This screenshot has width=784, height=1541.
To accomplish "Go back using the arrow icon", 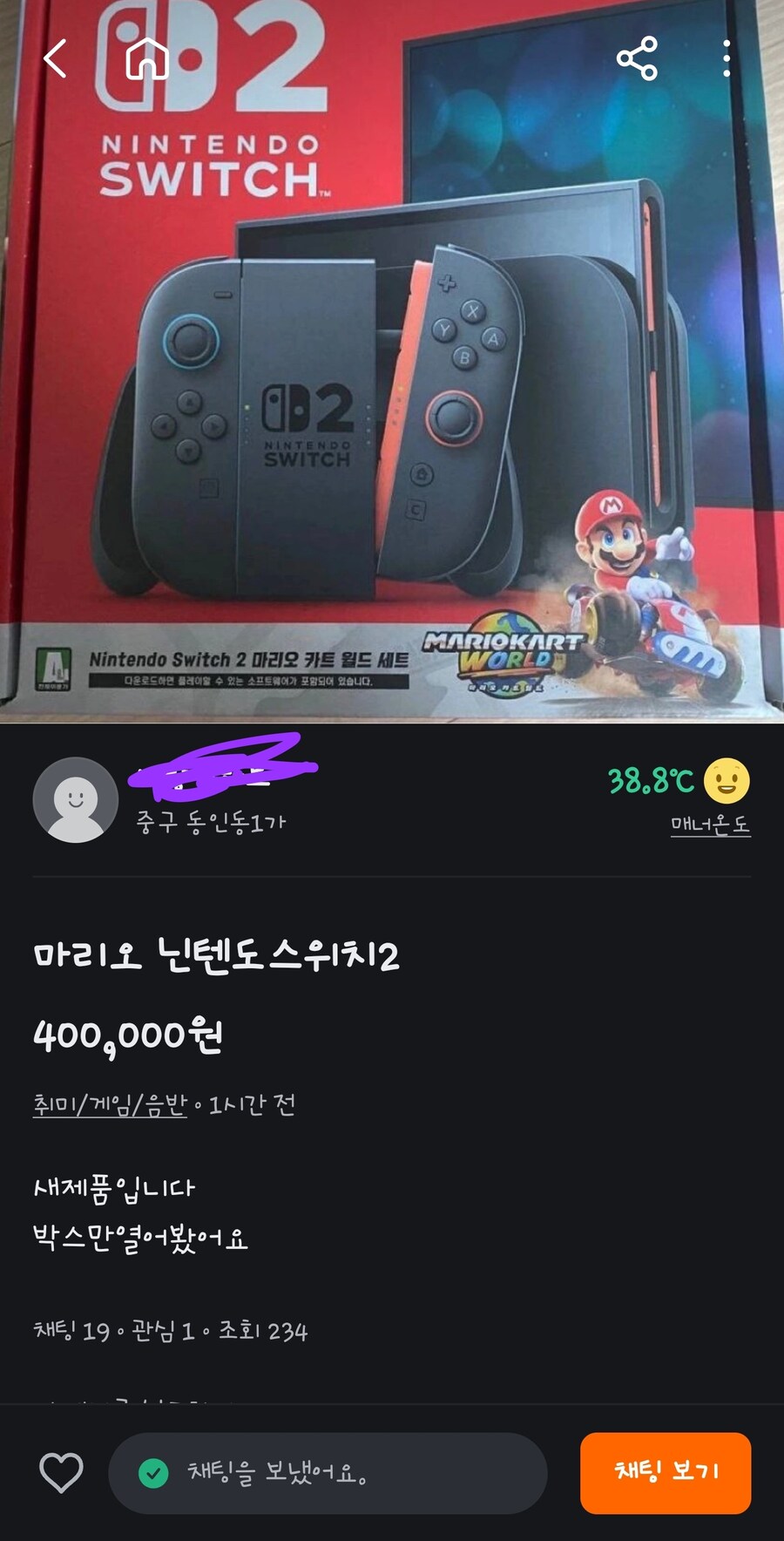I will tap(56, 58).
